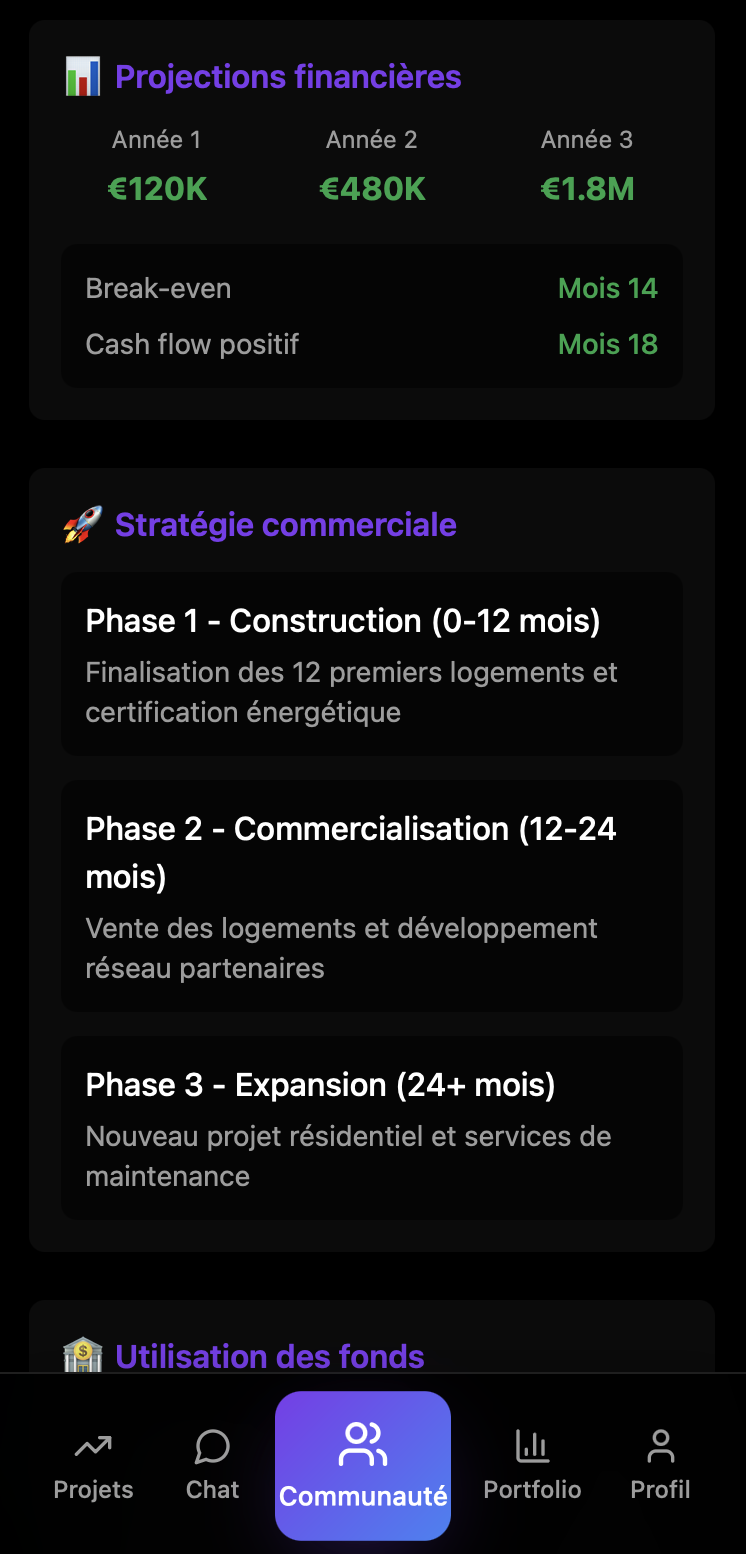
Task: Toggle the highlighted Communauté navigation pill
Action: point(363,1465)
